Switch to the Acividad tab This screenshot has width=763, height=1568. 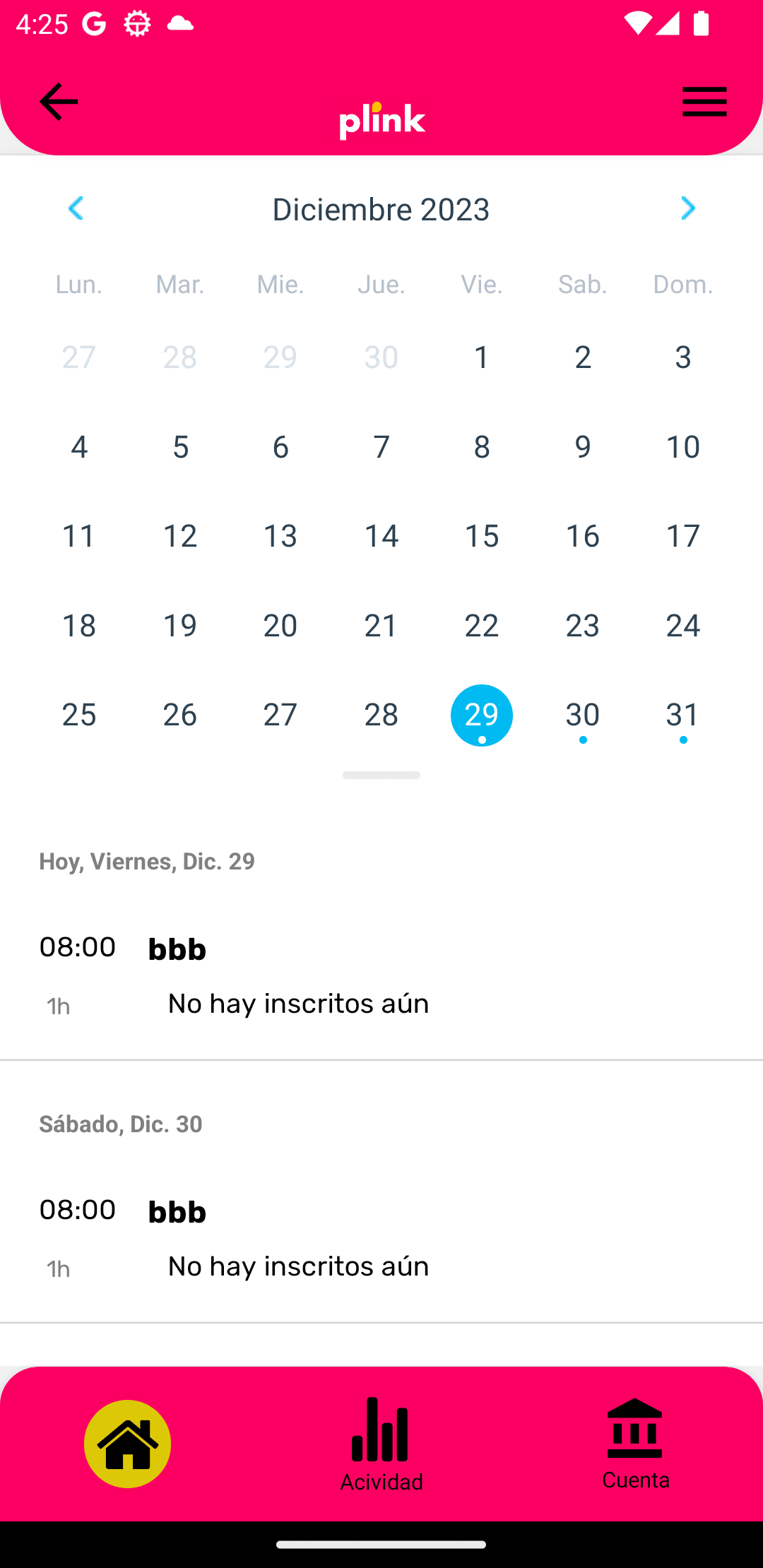381,1444
